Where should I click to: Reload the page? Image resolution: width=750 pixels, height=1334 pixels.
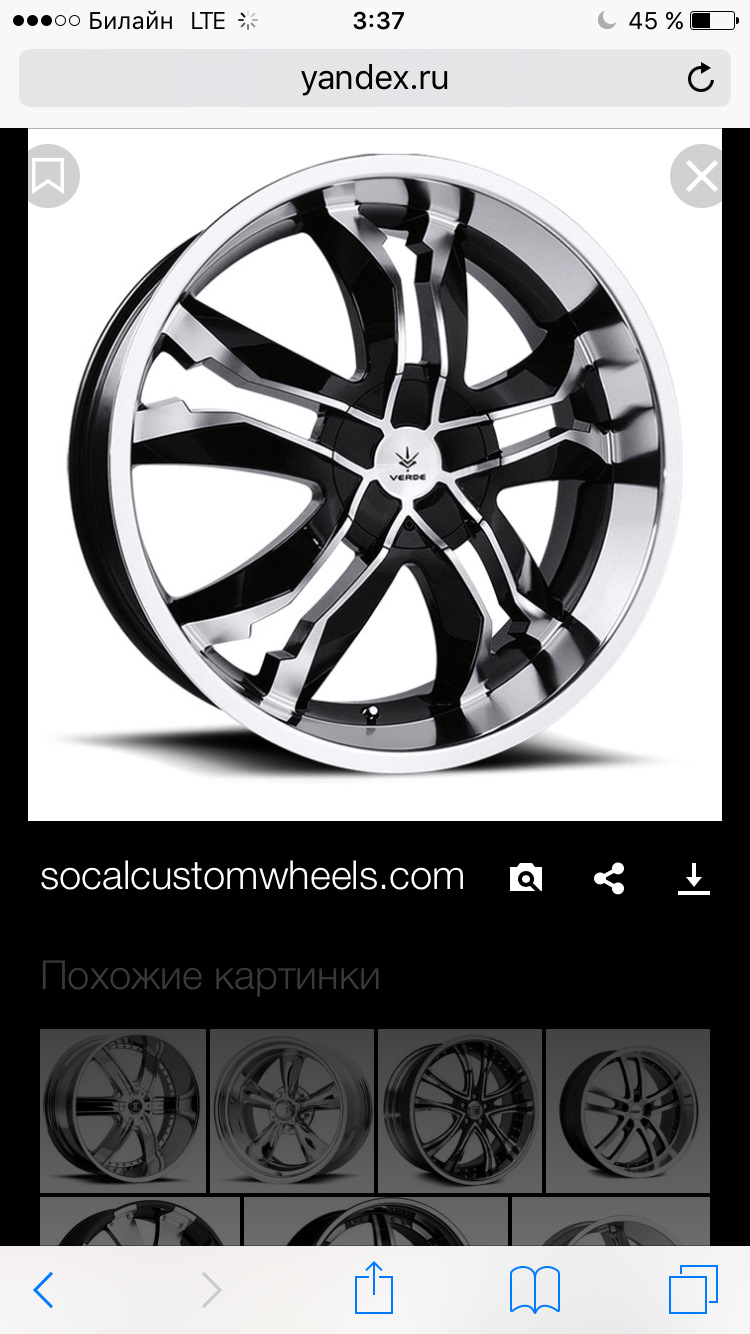click(x=701, y=78)
